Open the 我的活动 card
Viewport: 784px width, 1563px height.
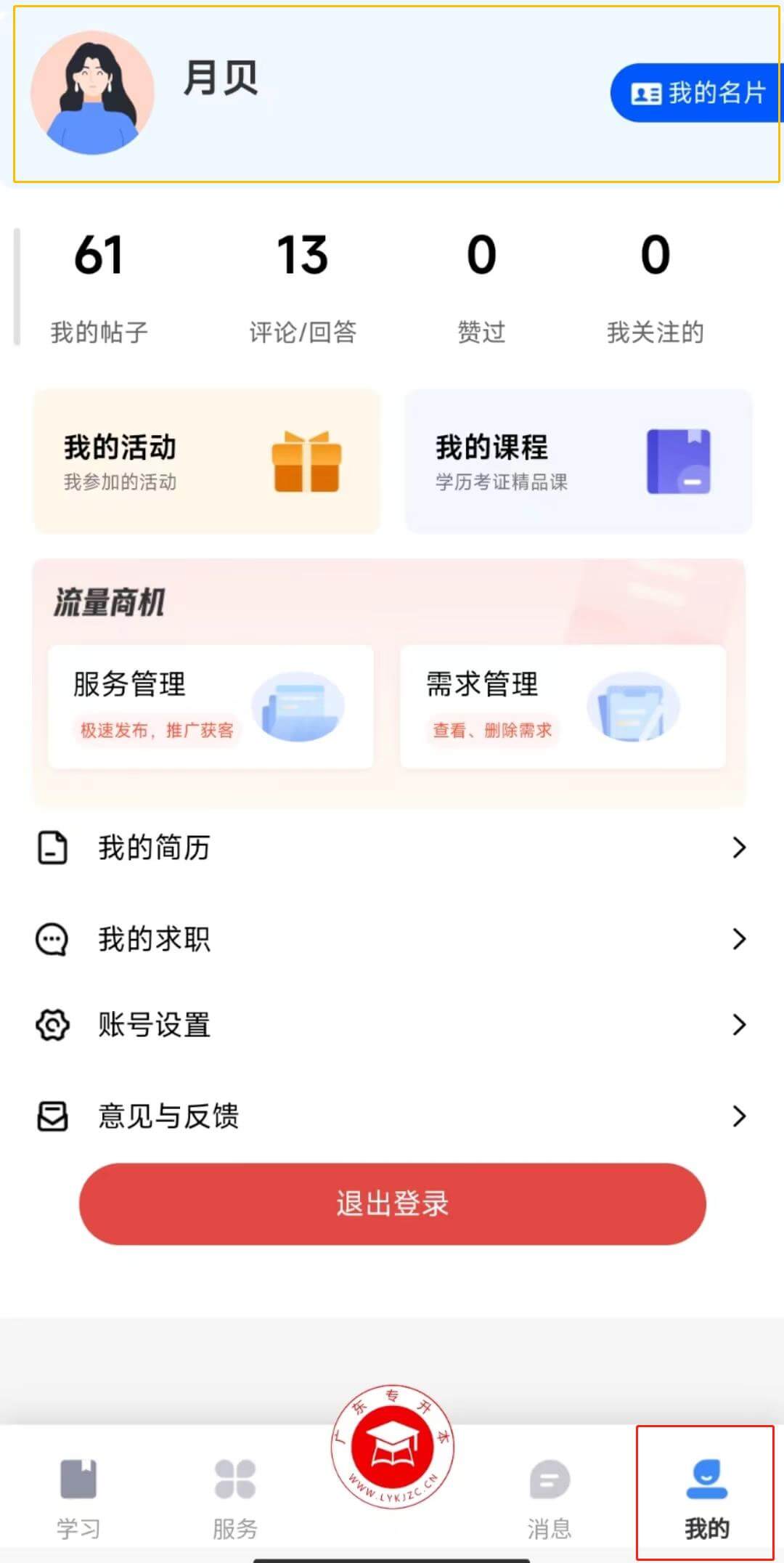click(x=207, y=461)
